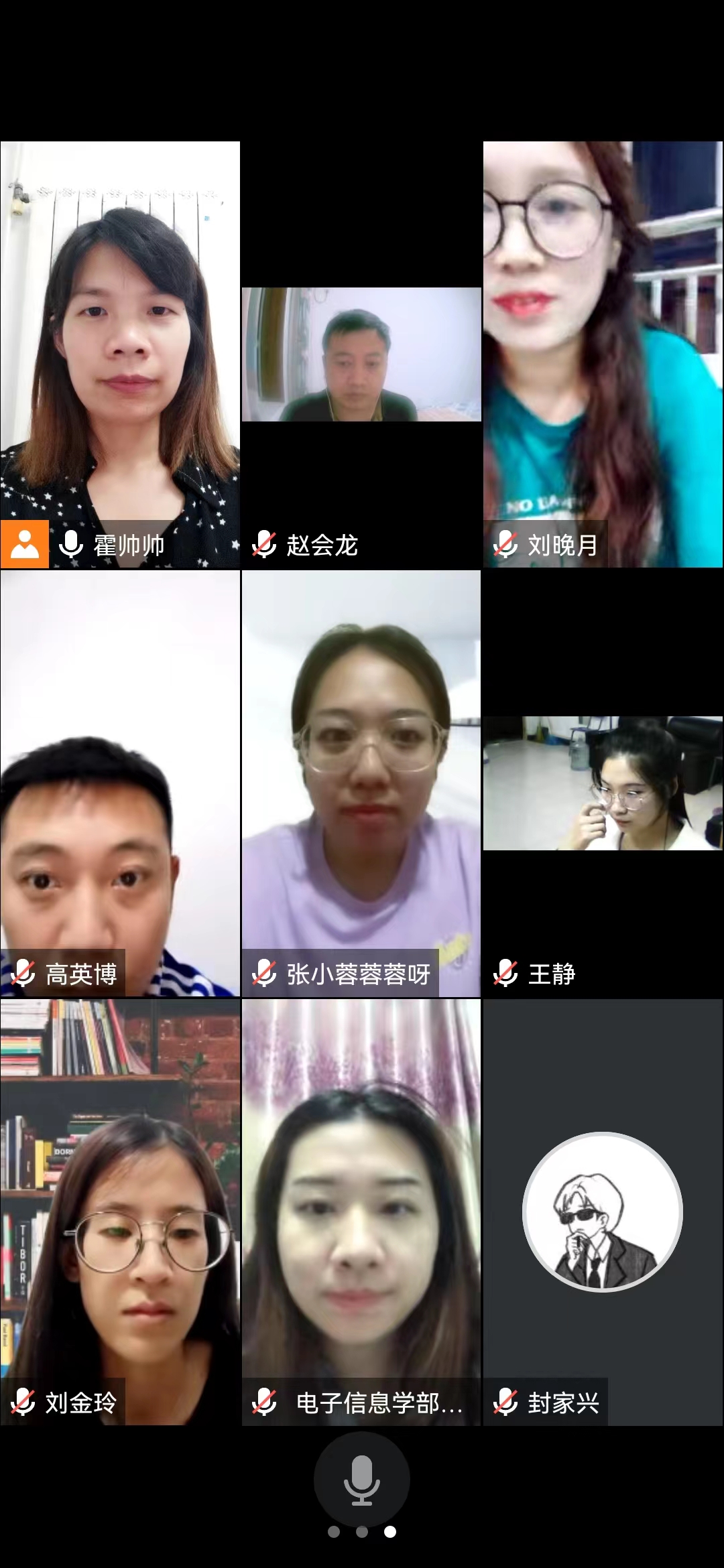
Task: Tap the microphone button to unmute
Action: [x=362, y=1479]
